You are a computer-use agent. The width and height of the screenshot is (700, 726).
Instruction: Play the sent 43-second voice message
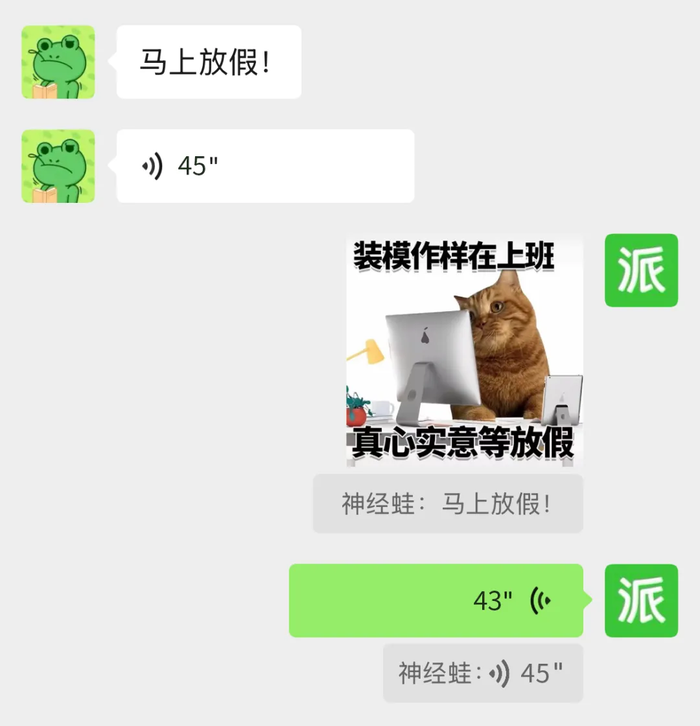click(436, 600)
